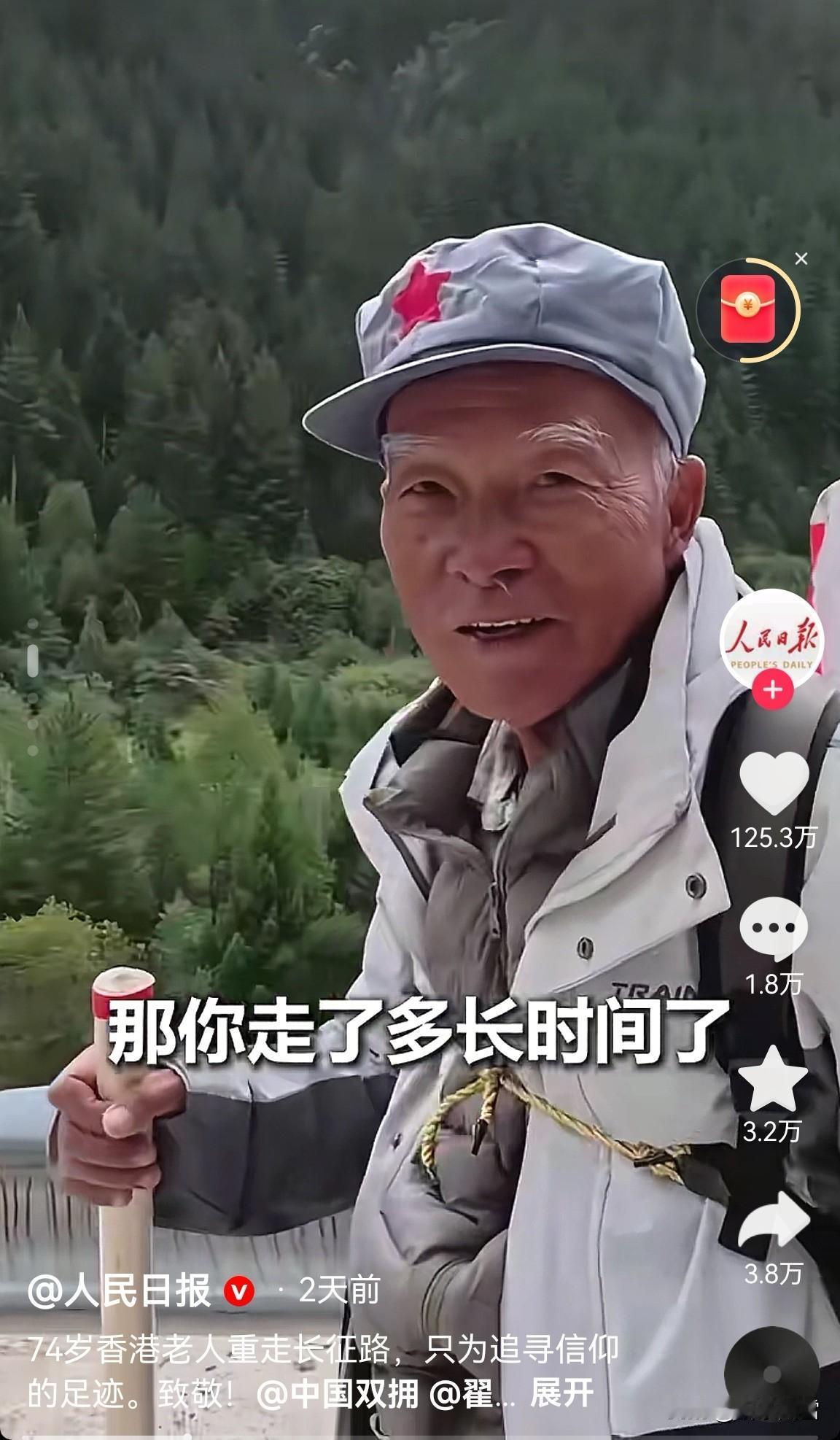Follow People's Daily with plus button
This screenshot has height=1440, width=840.
(x=773, y=689)
